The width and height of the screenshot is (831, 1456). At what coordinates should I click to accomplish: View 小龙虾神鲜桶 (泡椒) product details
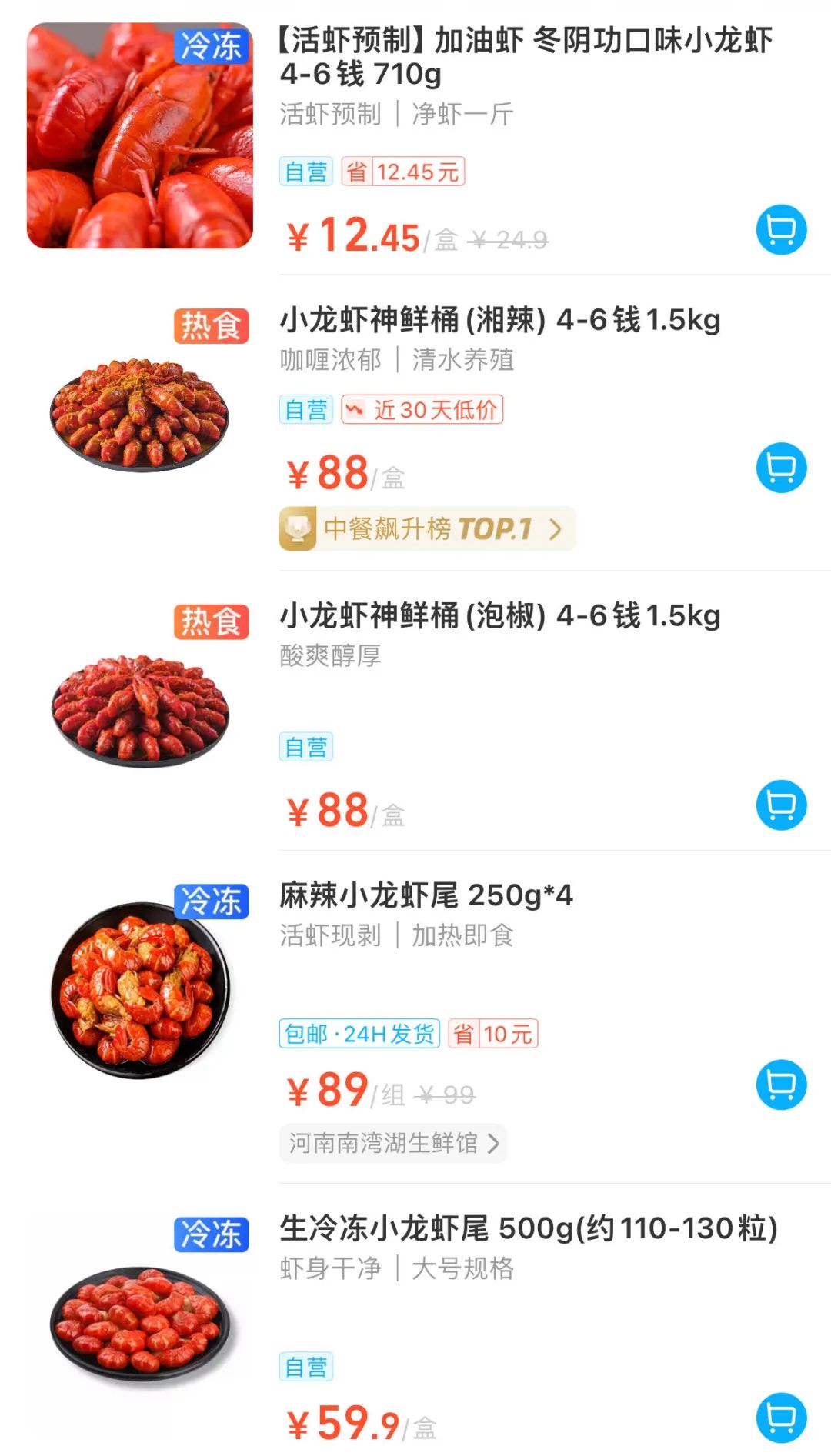coord(499,616)
